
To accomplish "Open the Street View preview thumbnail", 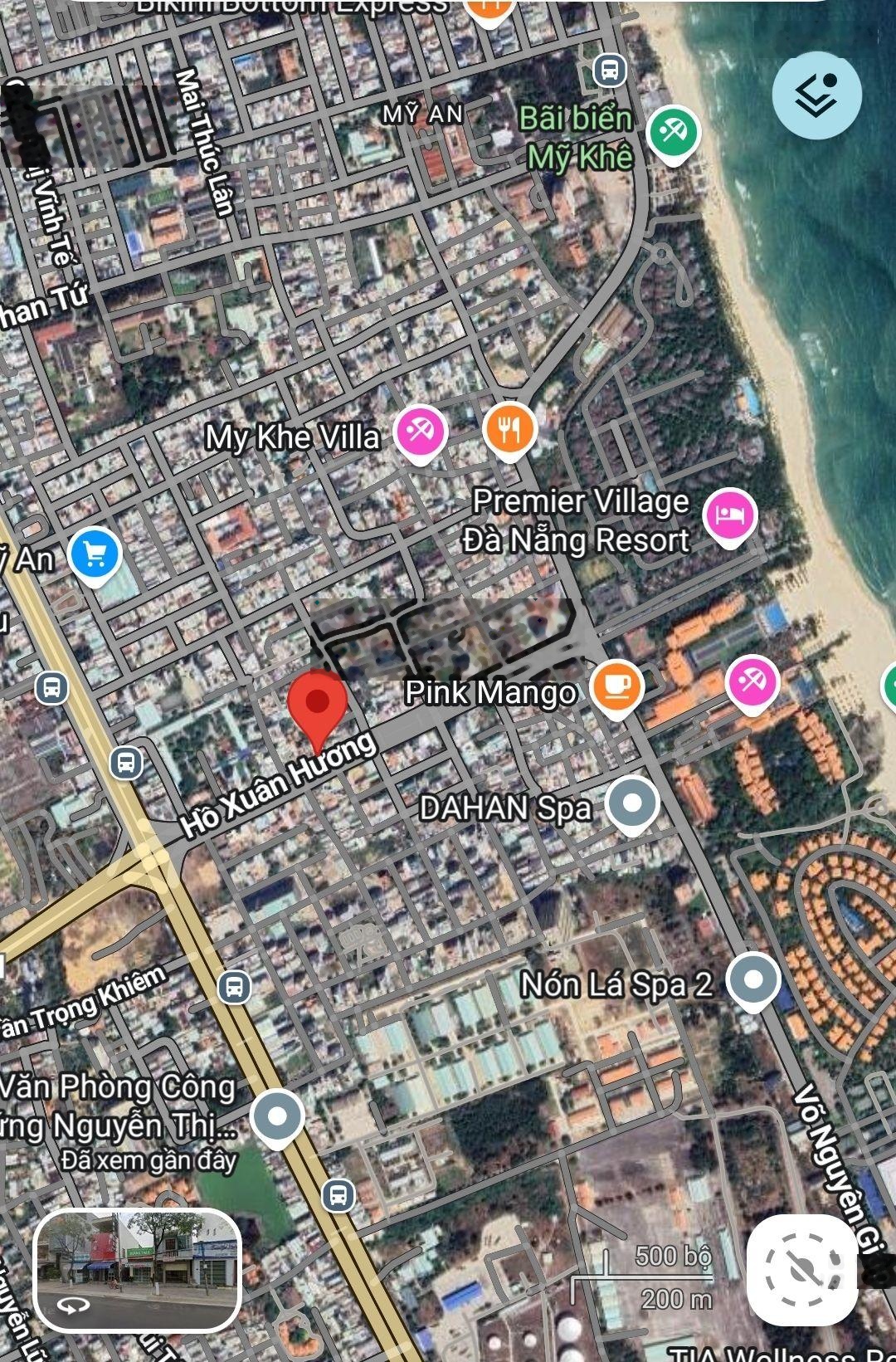I will [138, 1271].
